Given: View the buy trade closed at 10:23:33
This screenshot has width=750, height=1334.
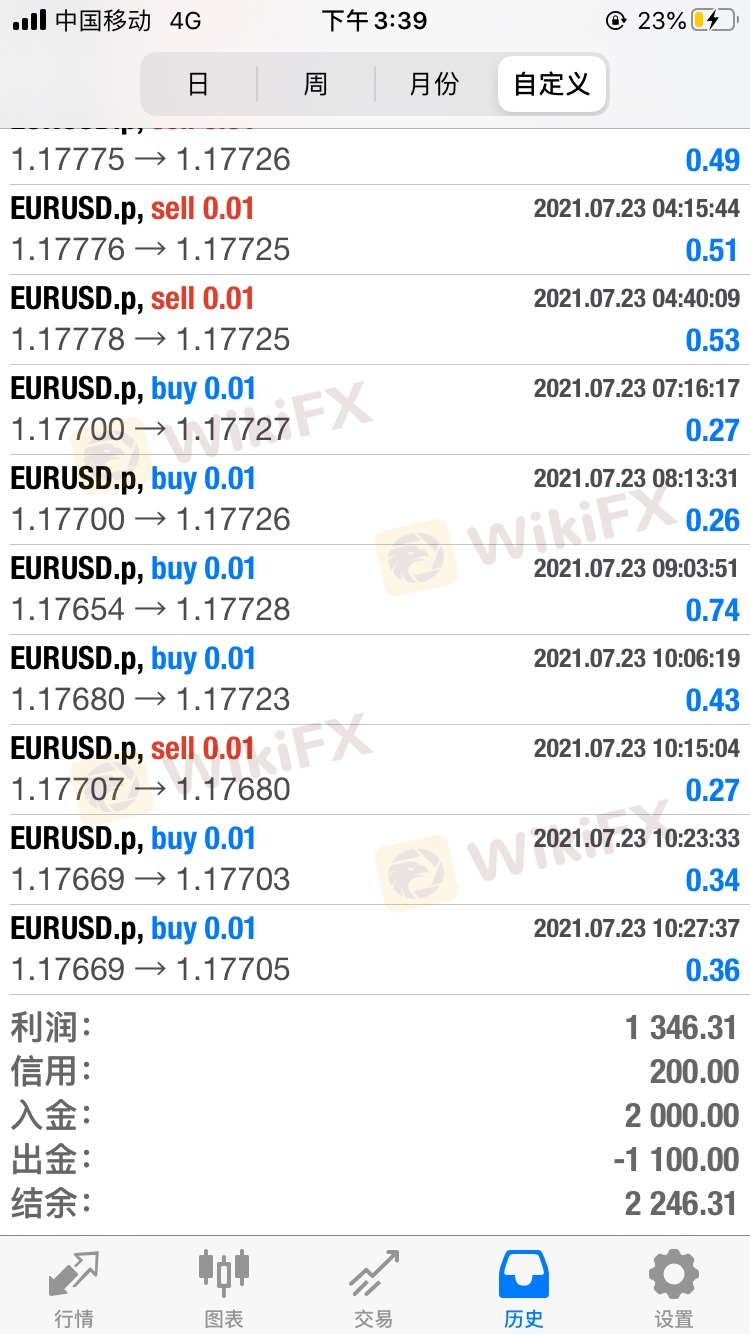Looking at the screenshot, I should [375, 859].
